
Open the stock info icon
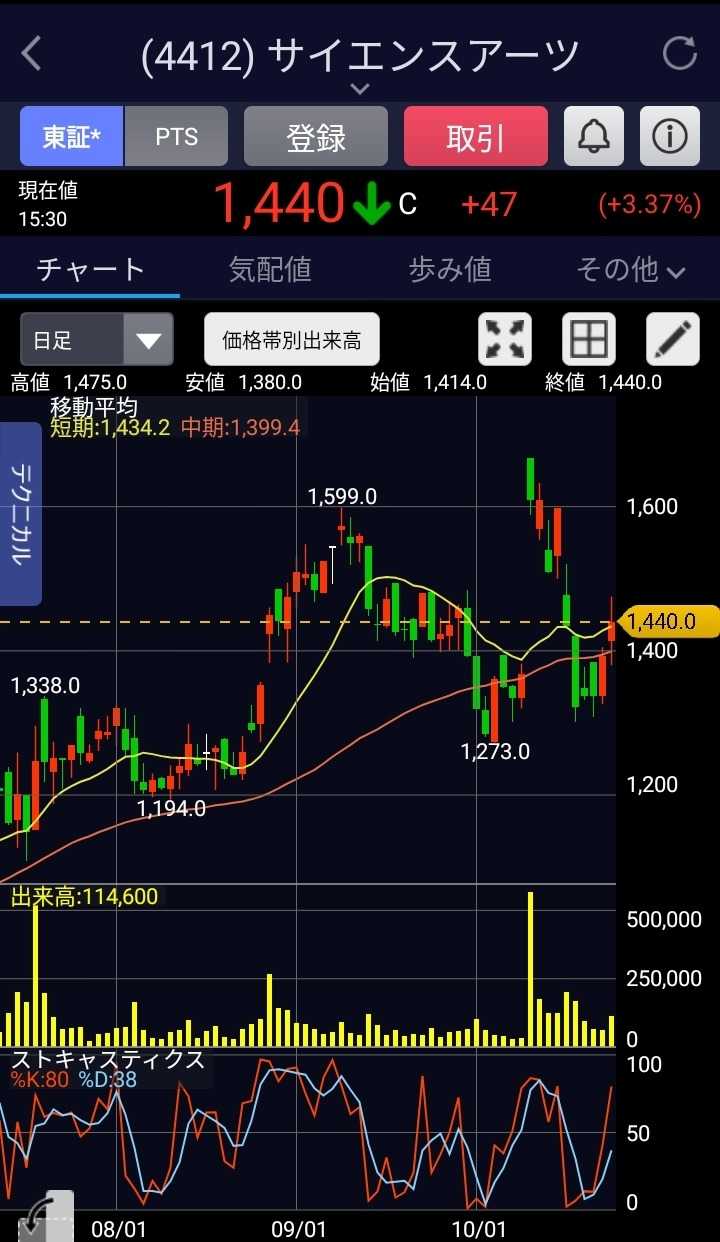coord(670,136)
